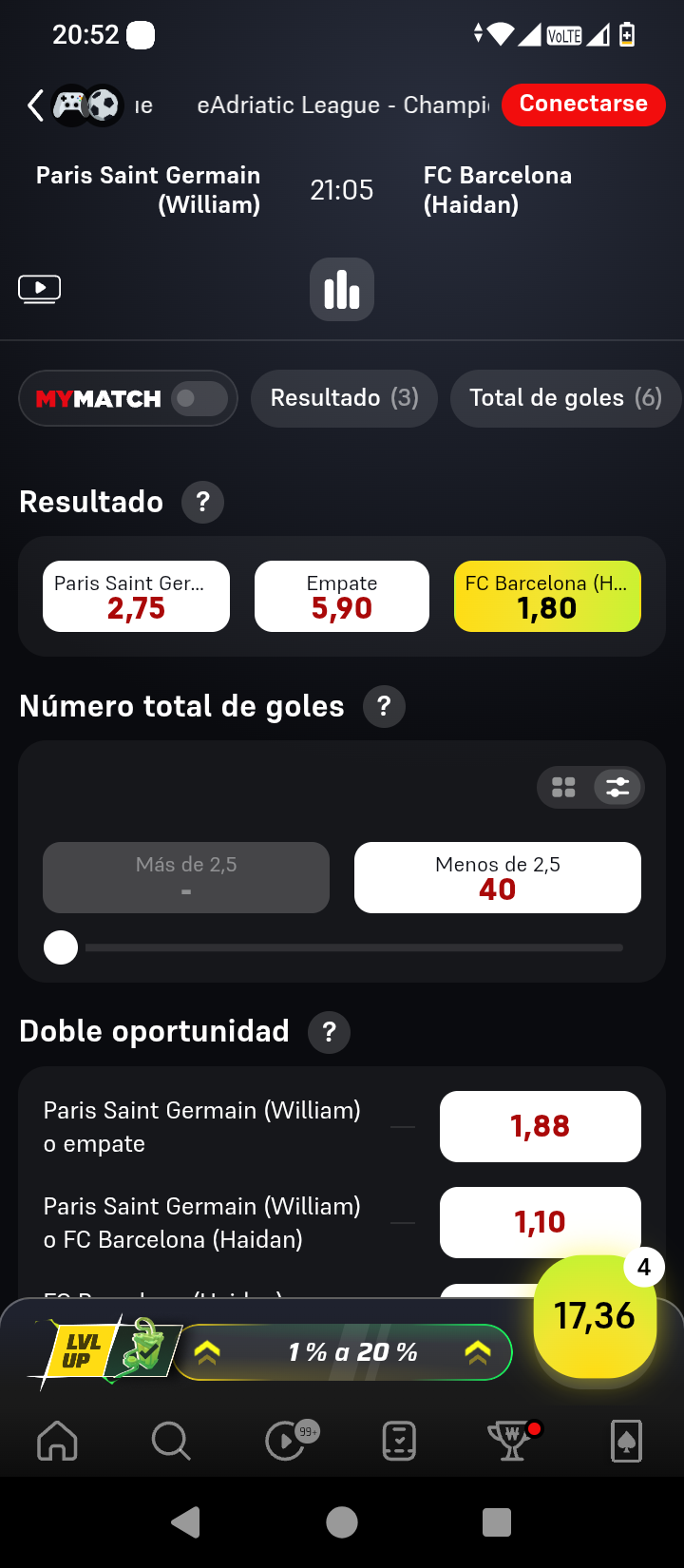The width and height of the screenshot is (684, 1568).
Task: Go to the home tab
Action: click(57, 1441)
